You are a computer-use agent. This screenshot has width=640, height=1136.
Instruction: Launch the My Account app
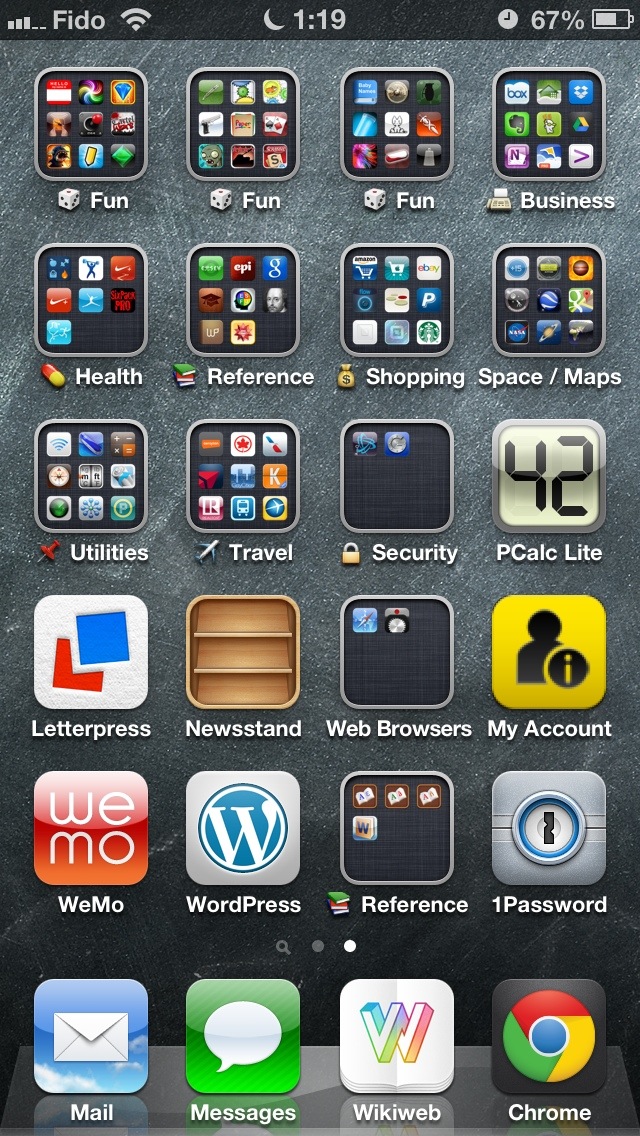pos(549,652)
